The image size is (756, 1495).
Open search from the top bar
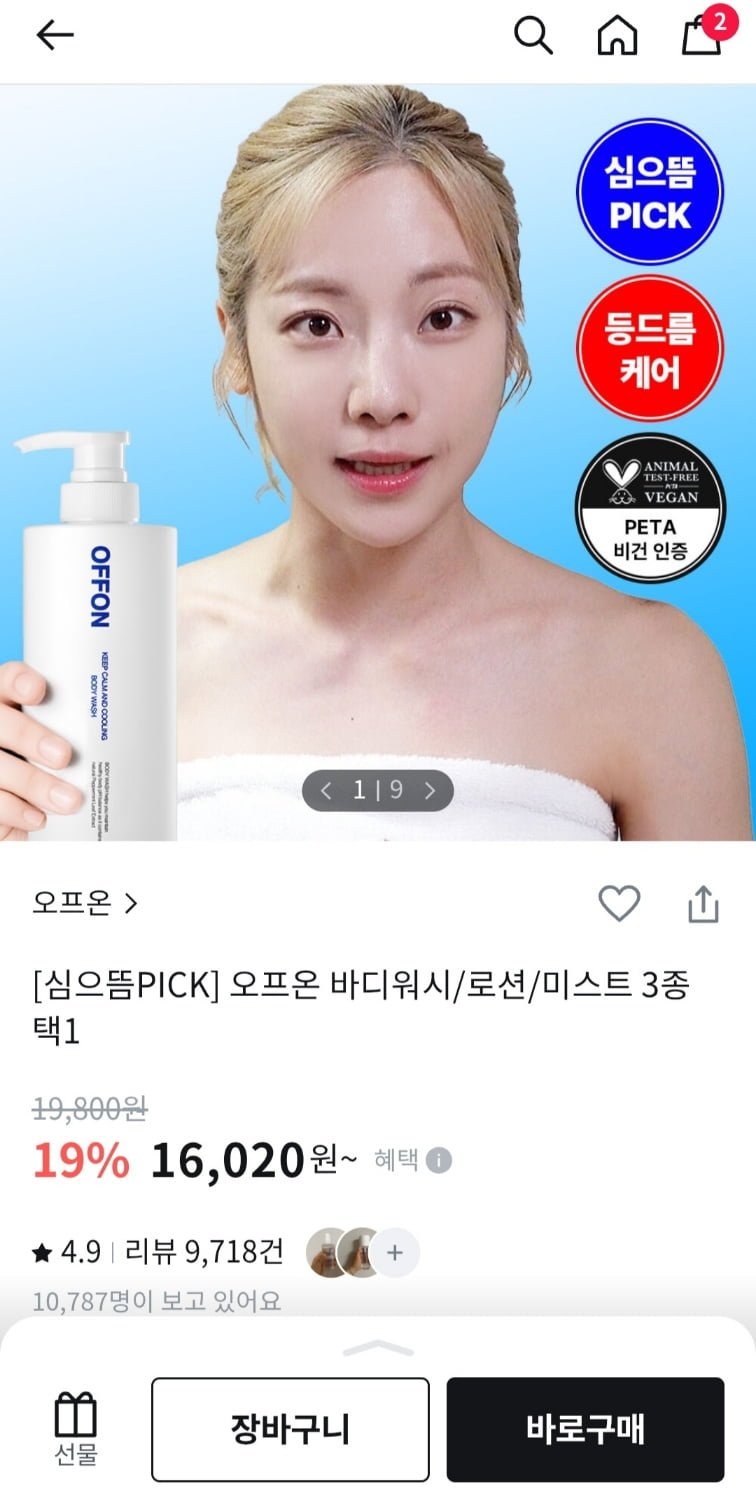533,36
